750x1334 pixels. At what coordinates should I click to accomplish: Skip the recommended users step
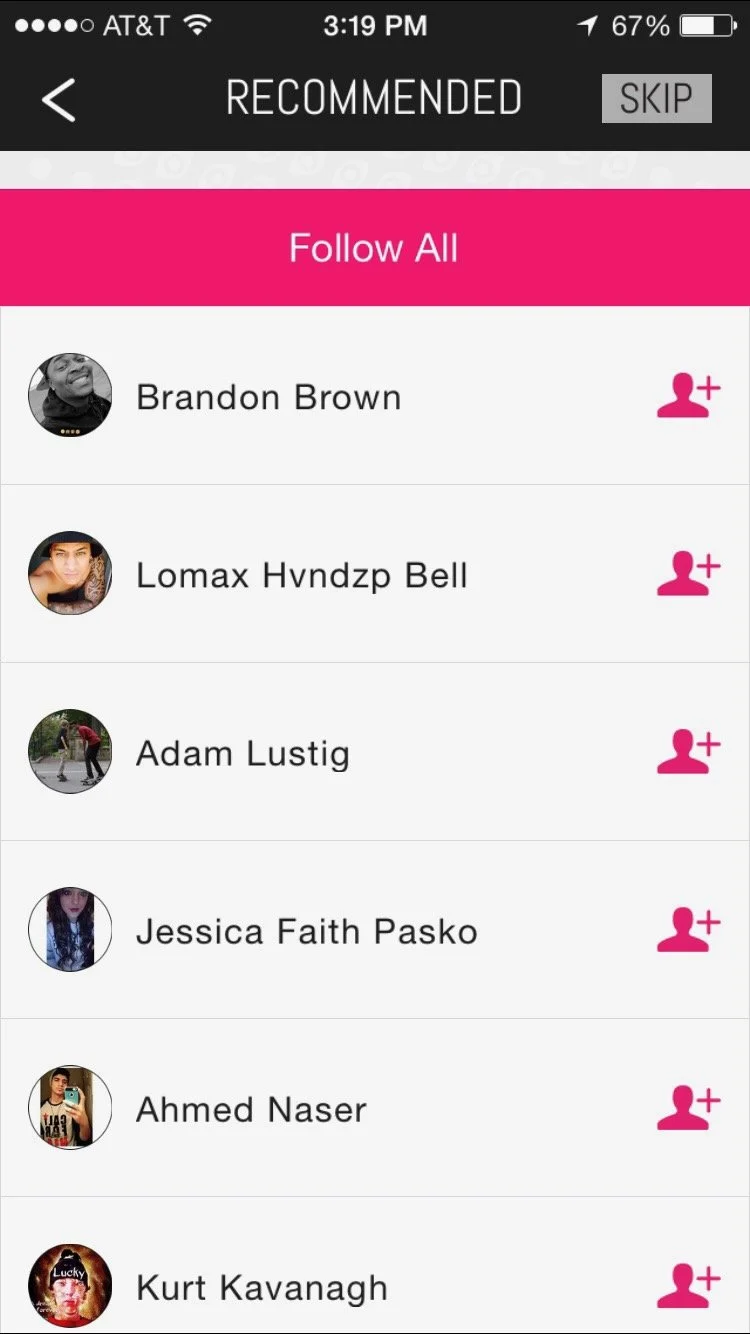coord(656,99)
